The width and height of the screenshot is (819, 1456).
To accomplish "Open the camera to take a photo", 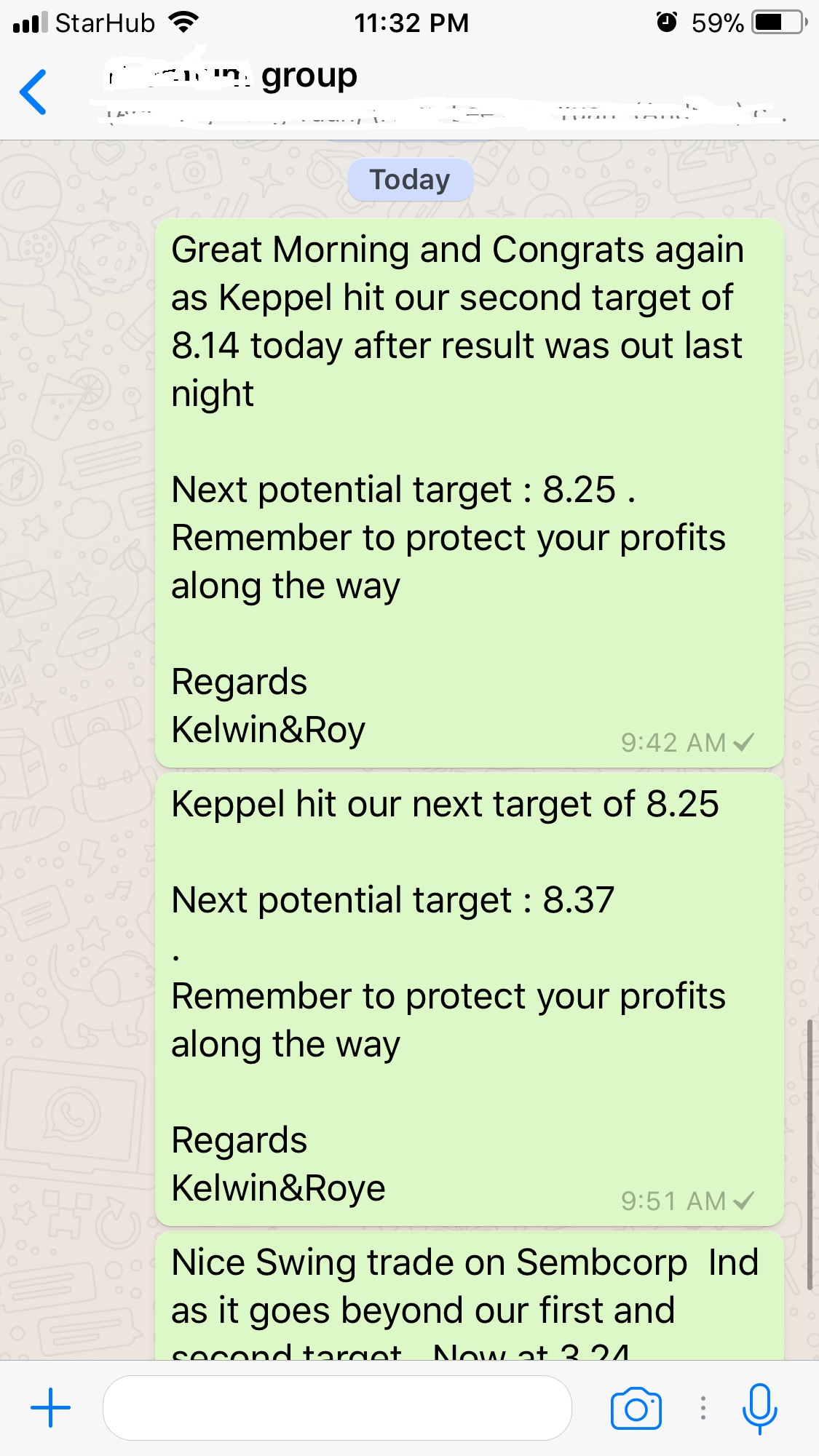I will [x=636, y=1409].
